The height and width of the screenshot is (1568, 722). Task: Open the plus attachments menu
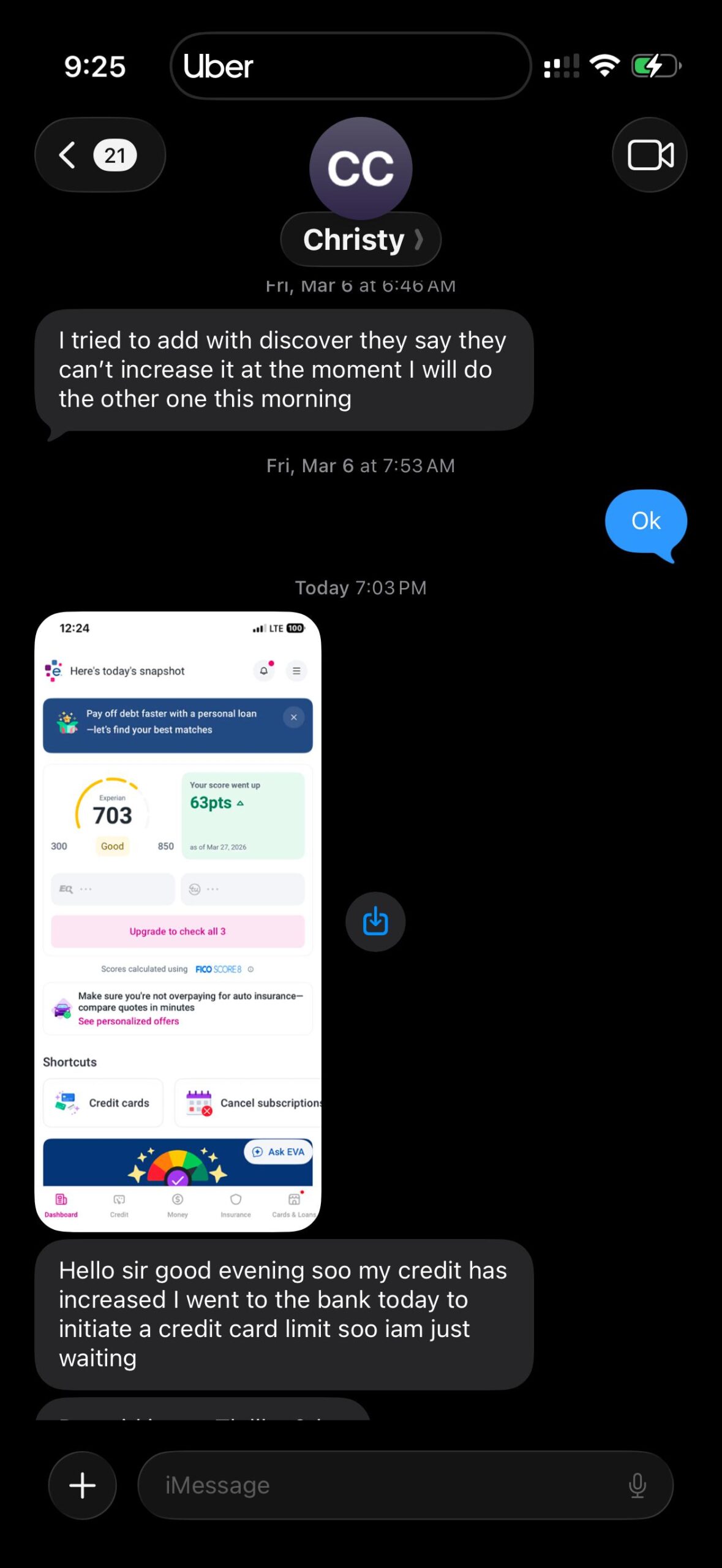click(x=83, y=1485)
